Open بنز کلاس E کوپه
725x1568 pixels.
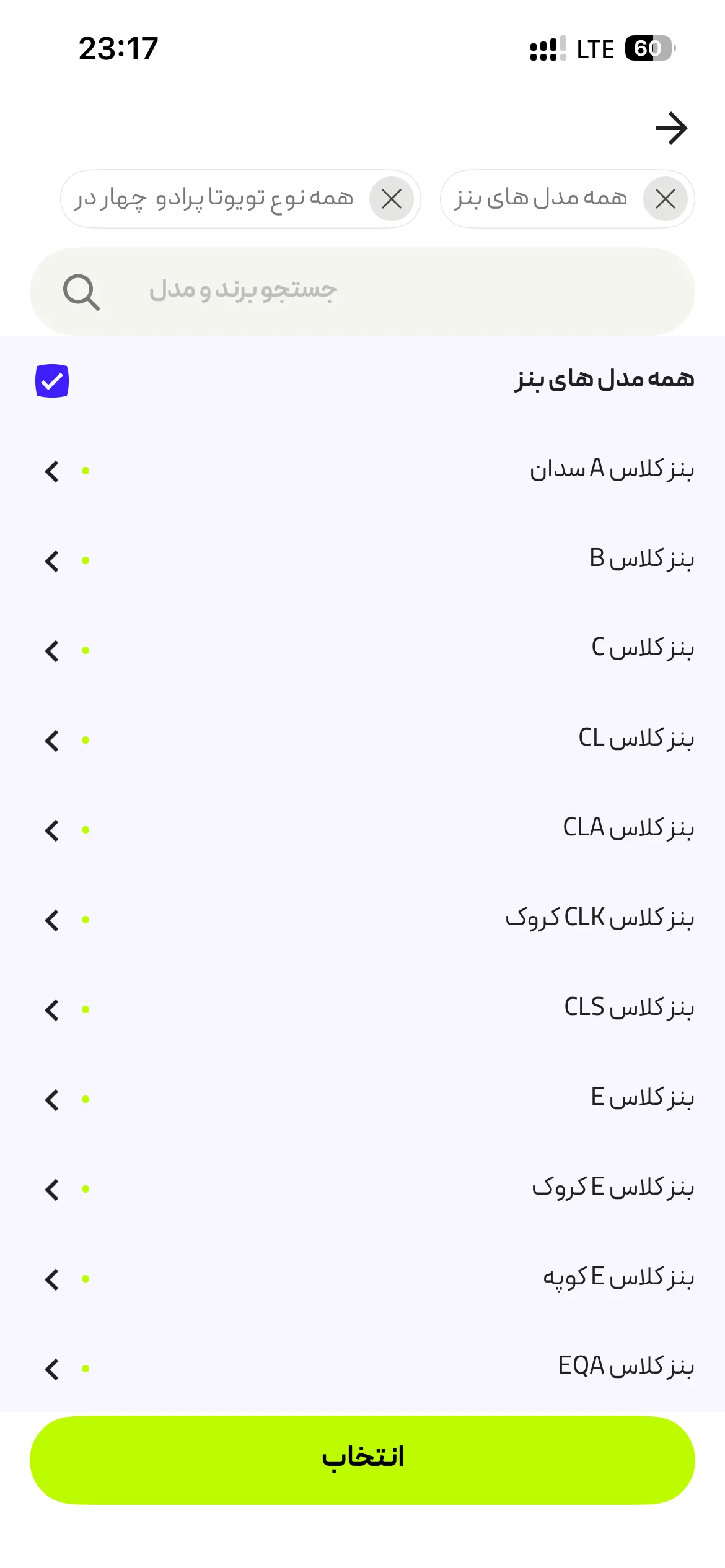[x=362, y=1278]
